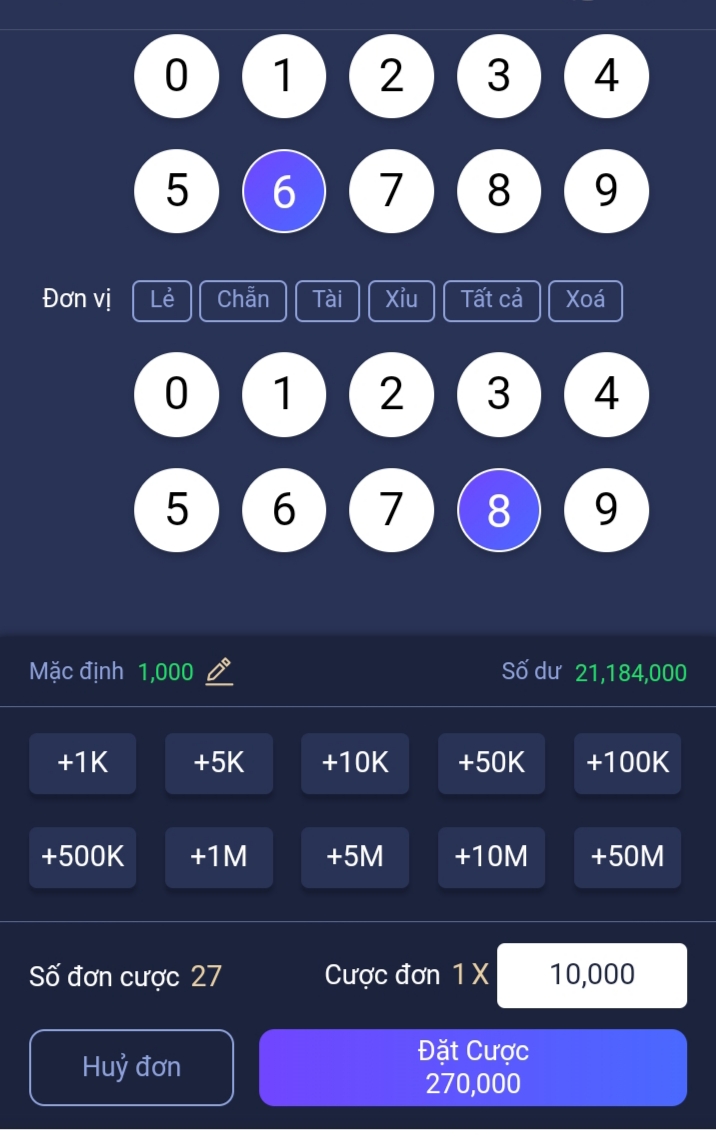Add +100K to the bet
This screenshot has width=716, height=1136.
627,763
